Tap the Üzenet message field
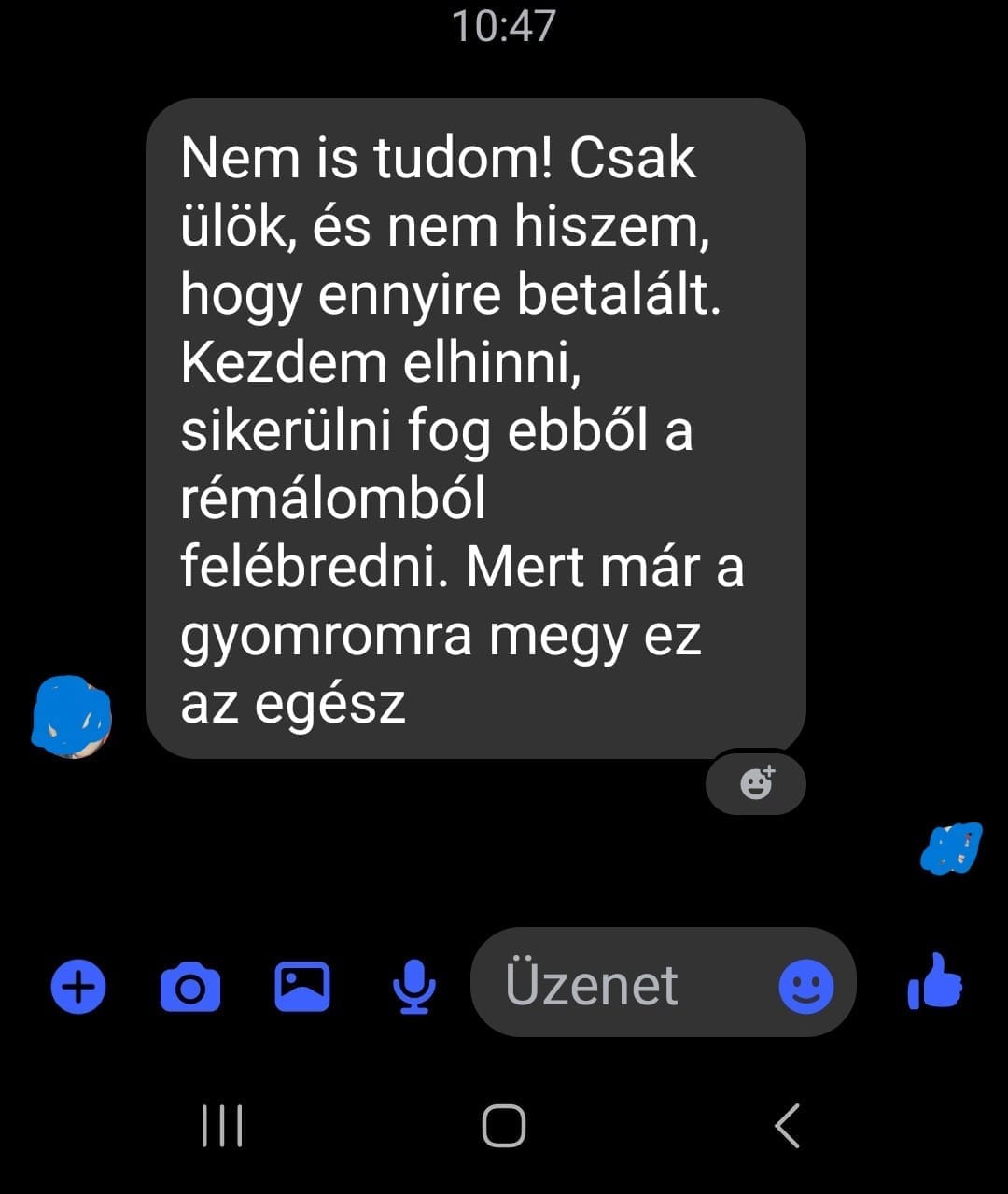1008x1194 pixels. point(616,985)
